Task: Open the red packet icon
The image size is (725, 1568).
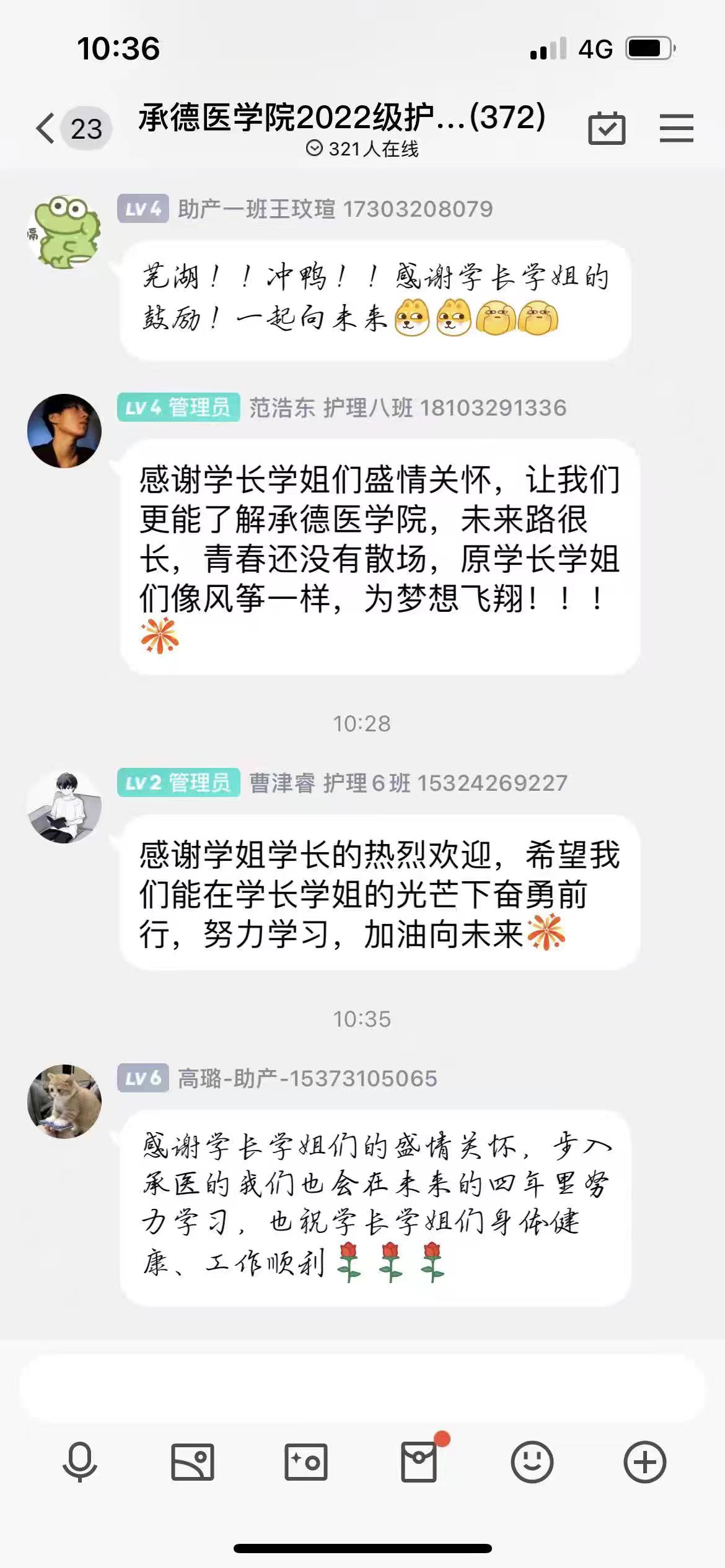Action: (419, 1462)
